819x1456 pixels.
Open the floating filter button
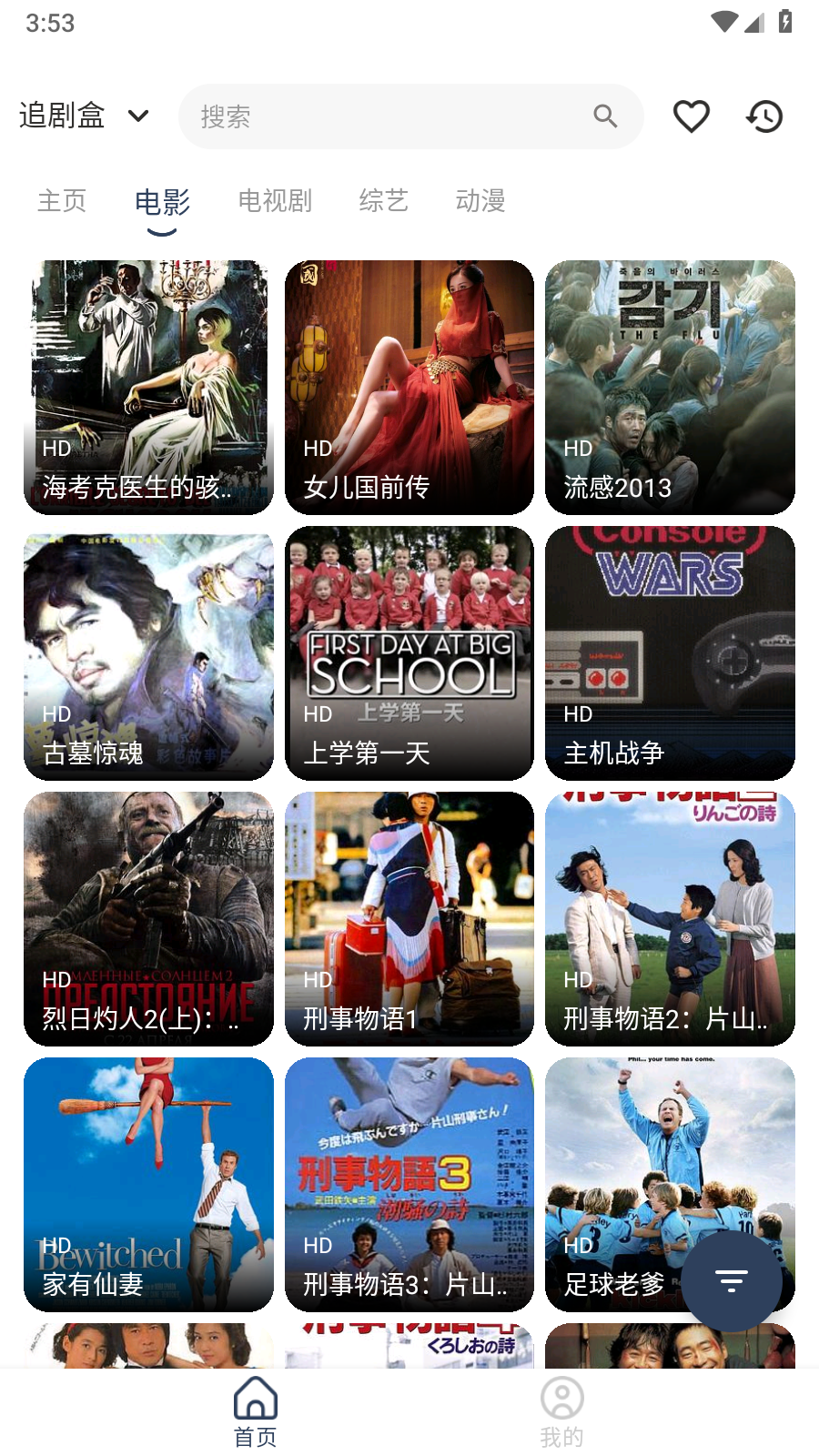point(732,1281)
